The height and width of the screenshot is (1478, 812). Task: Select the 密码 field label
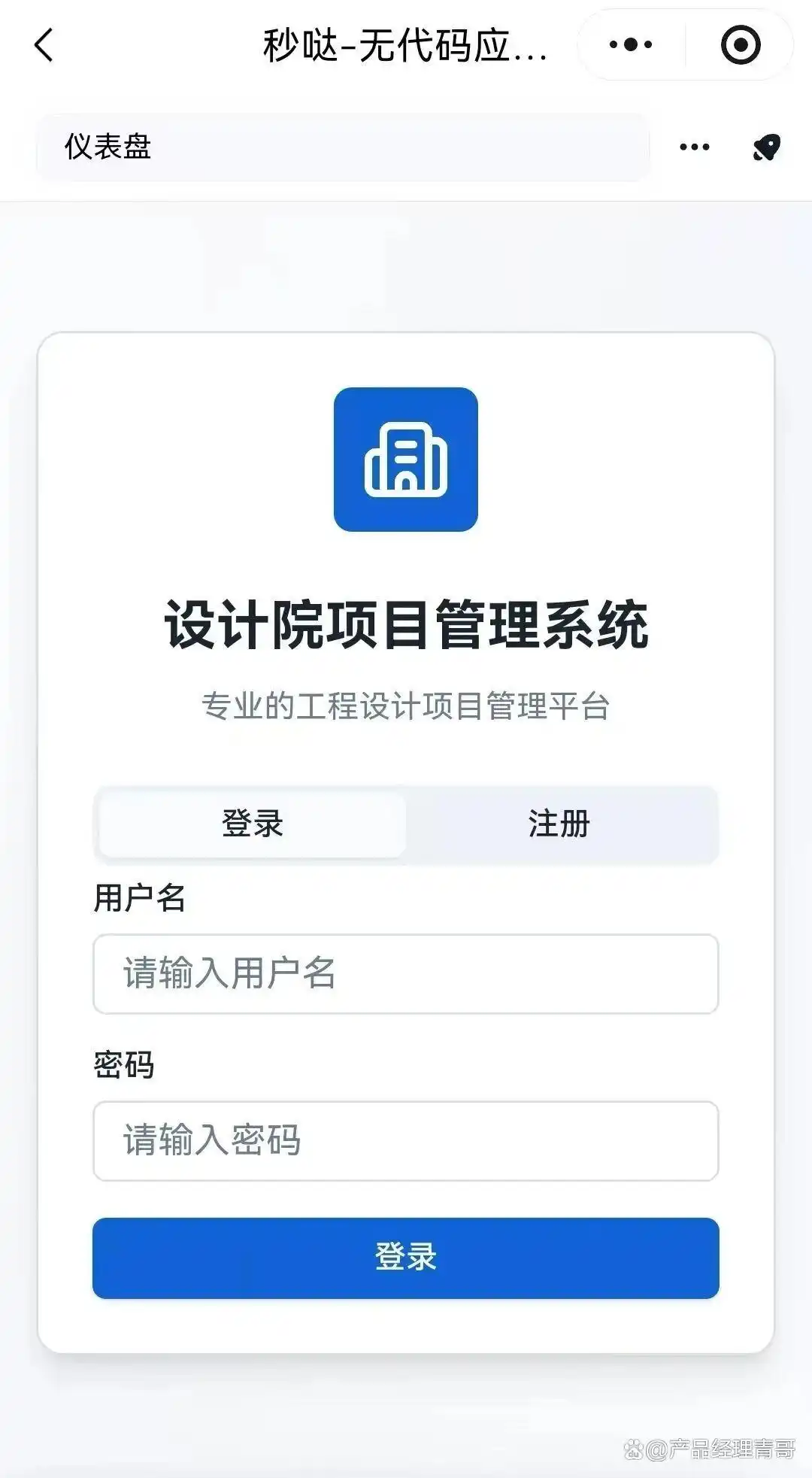[x=123, y=1066]
